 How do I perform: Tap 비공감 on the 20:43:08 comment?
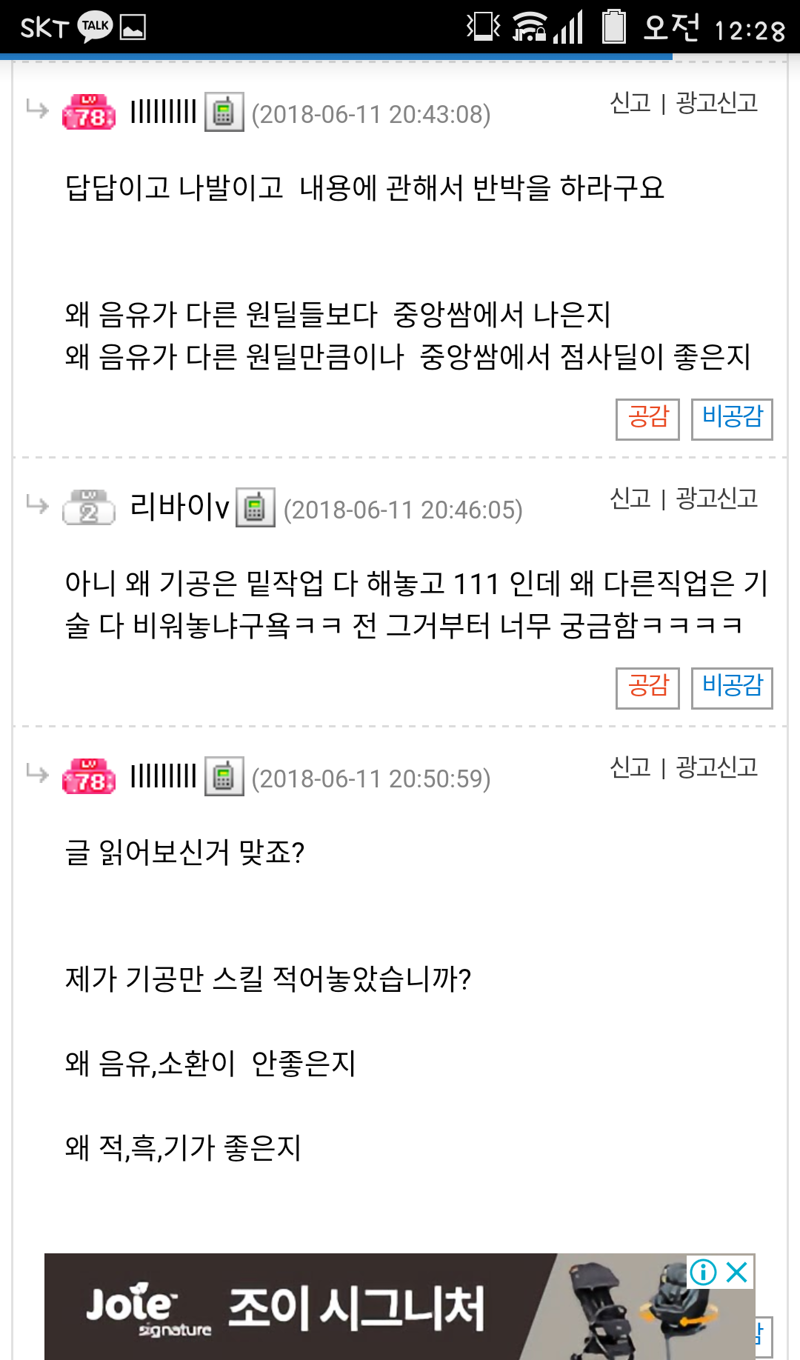coord(732,419)
